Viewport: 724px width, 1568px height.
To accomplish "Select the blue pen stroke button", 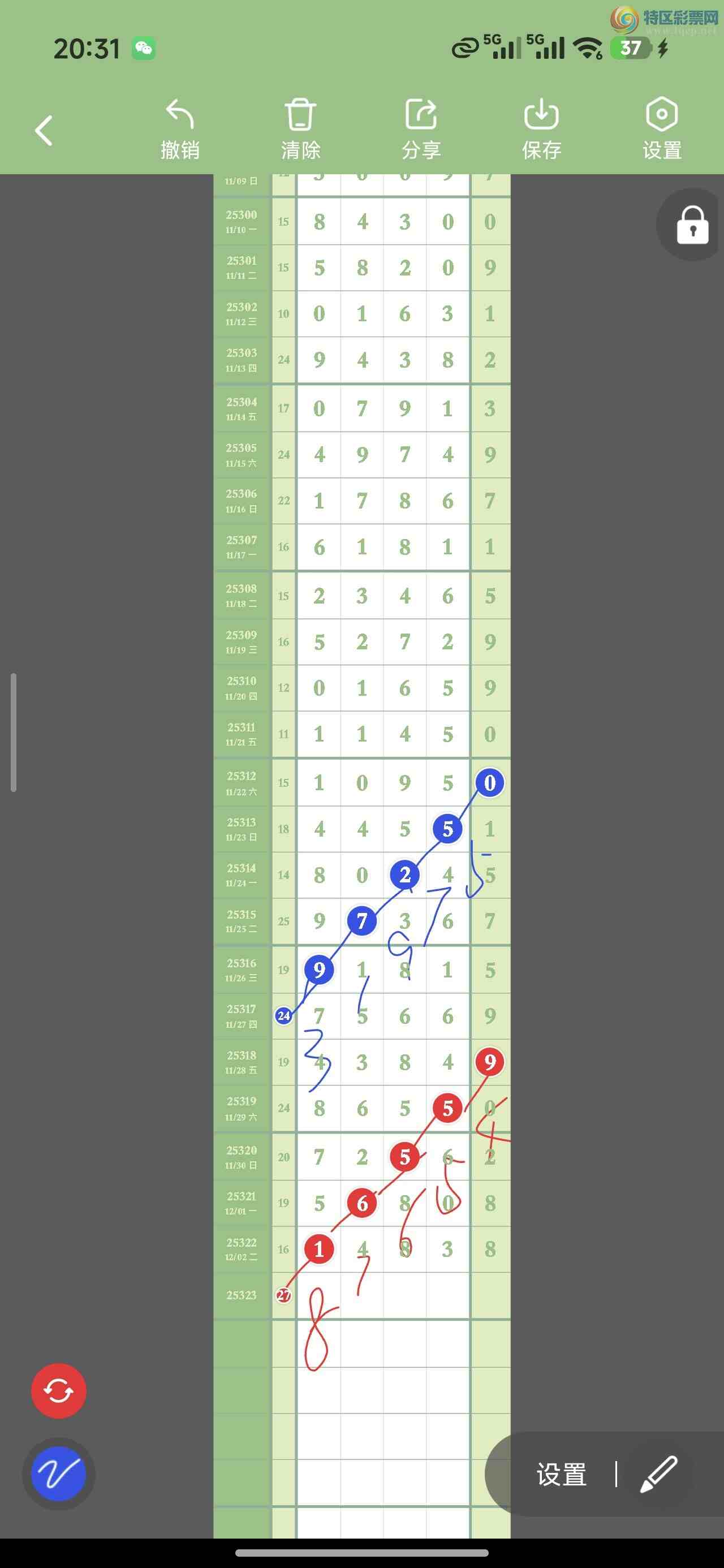I will click(x=58, y=1474).
